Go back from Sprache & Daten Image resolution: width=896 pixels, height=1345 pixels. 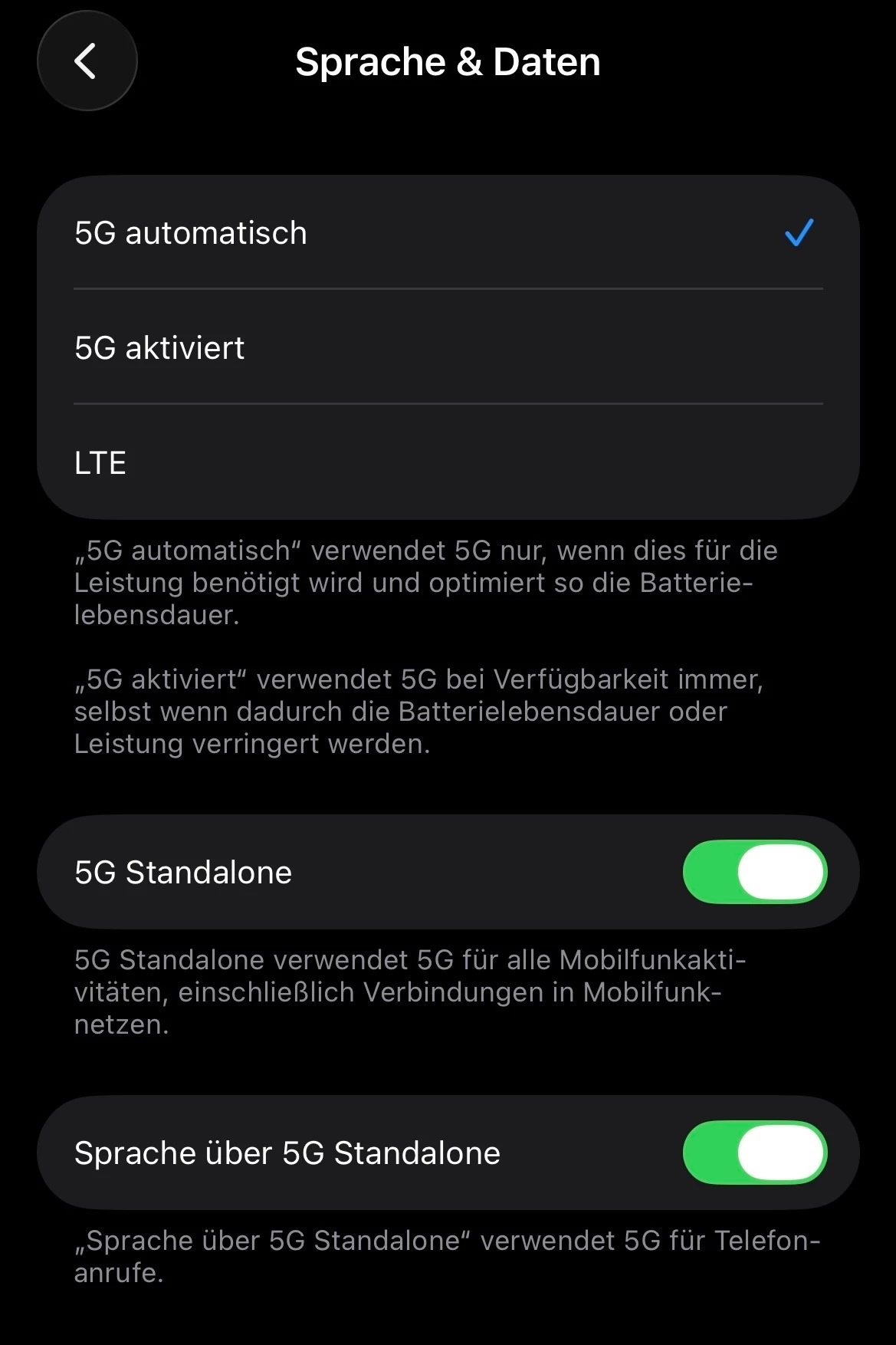[x=87, y=61]
